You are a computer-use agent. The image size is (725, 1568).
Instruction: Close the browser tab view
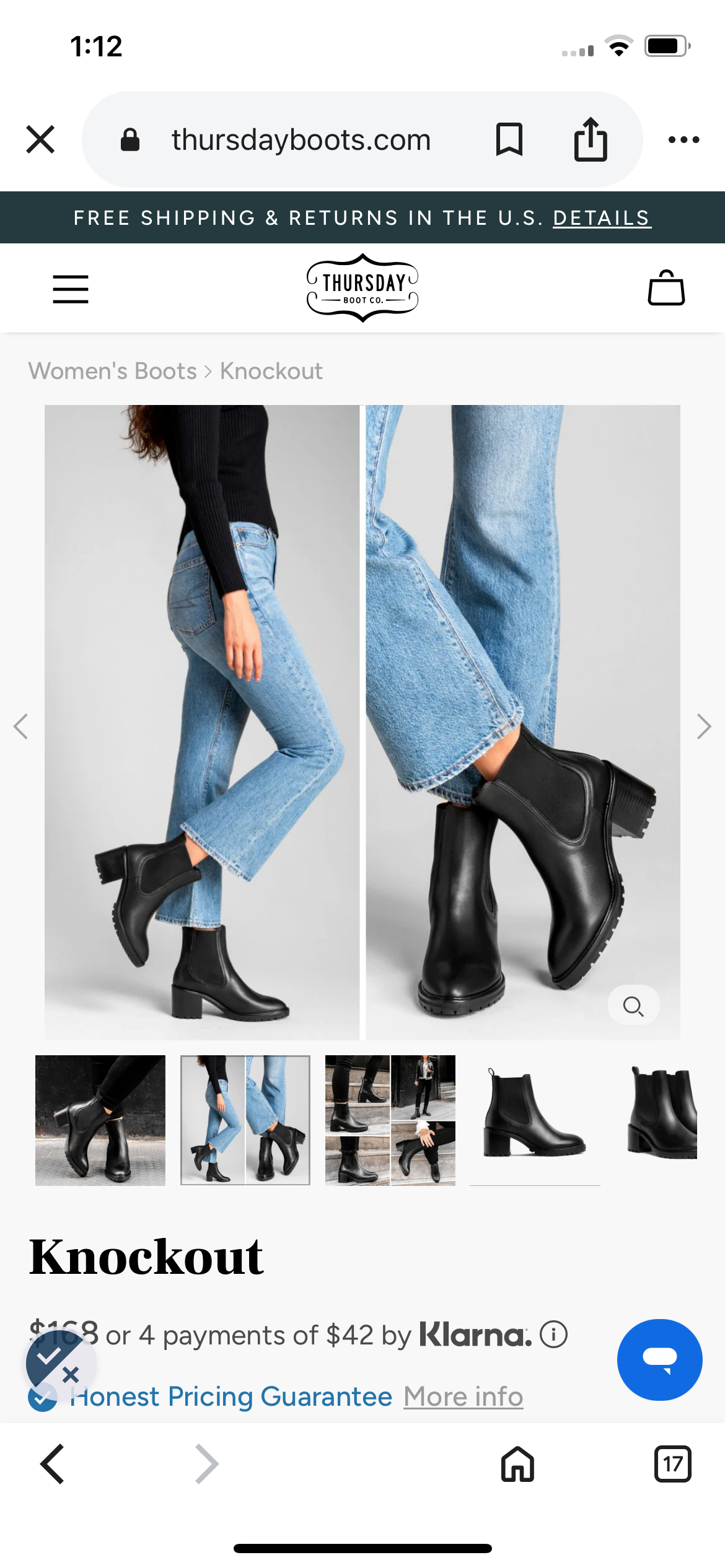coord(41,139)
